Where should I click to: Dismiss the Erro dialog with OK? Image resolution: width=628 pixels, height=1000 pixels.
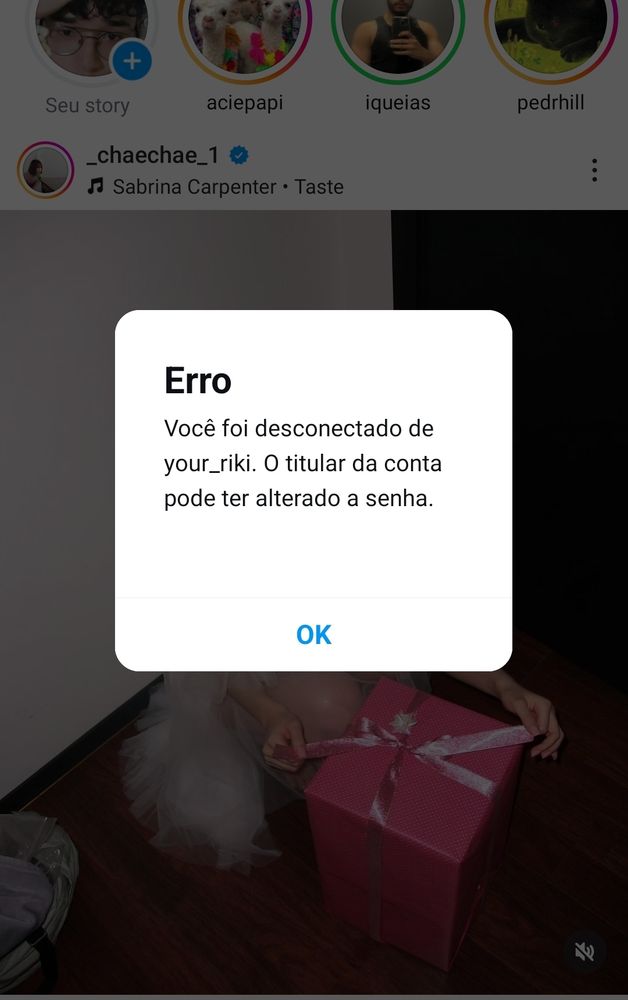pyautogui.click(x=313, y=635)
